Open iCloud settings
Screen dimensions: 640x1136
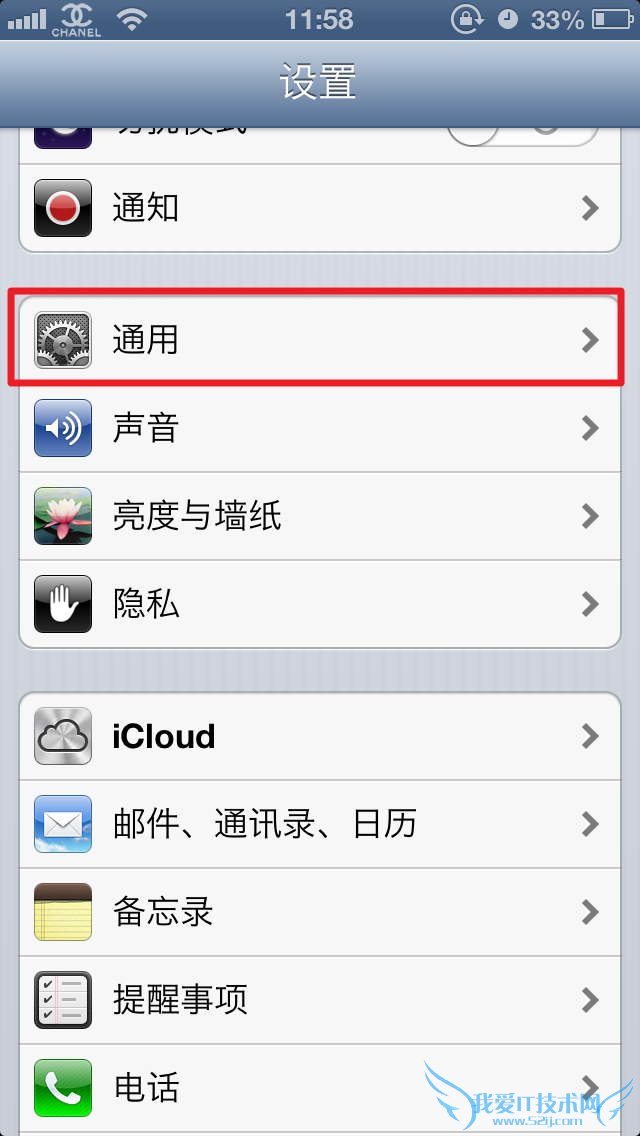(320, 736)
